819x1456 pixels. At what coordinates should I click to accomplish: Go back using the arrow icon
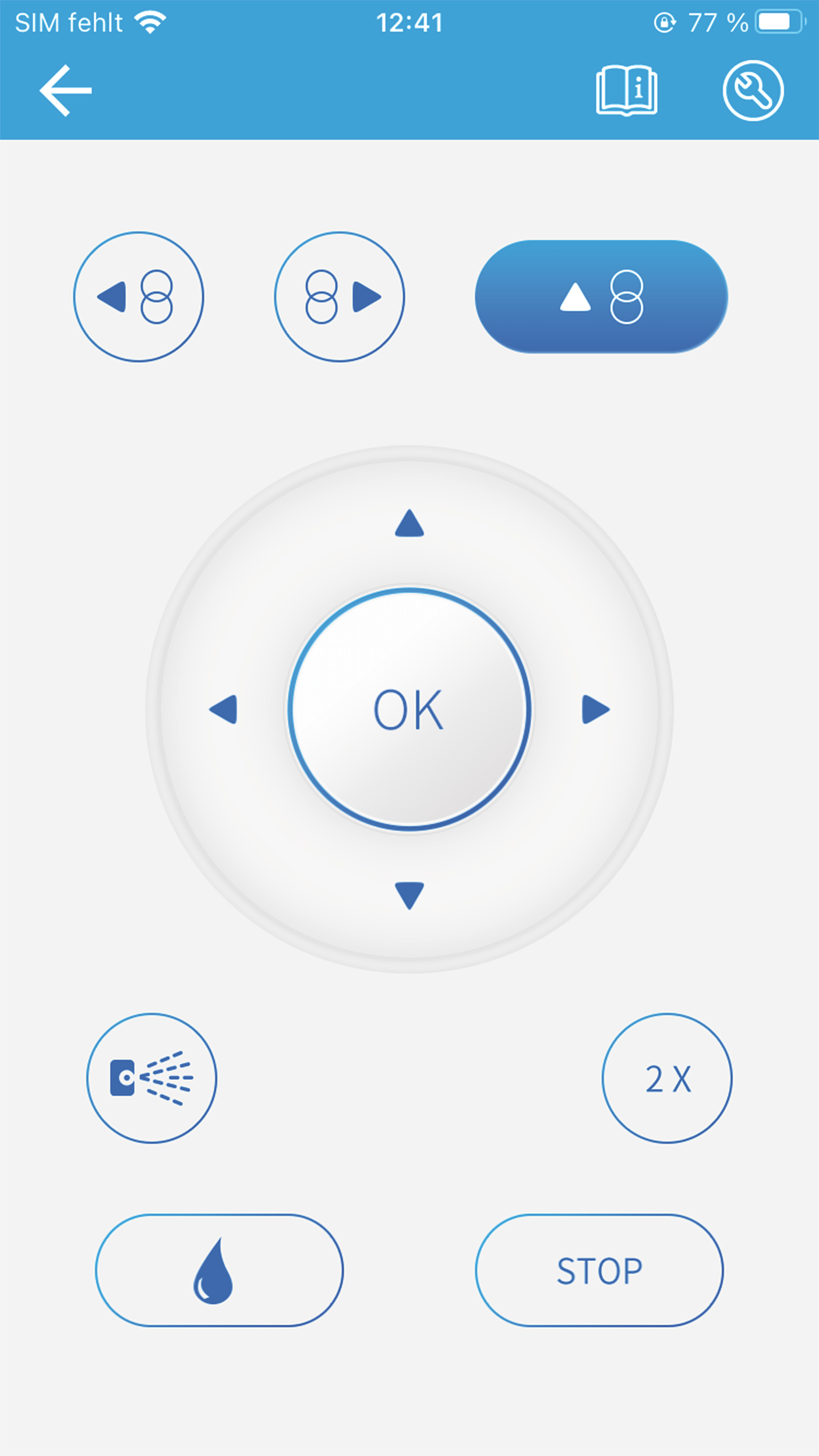[65, 90]
